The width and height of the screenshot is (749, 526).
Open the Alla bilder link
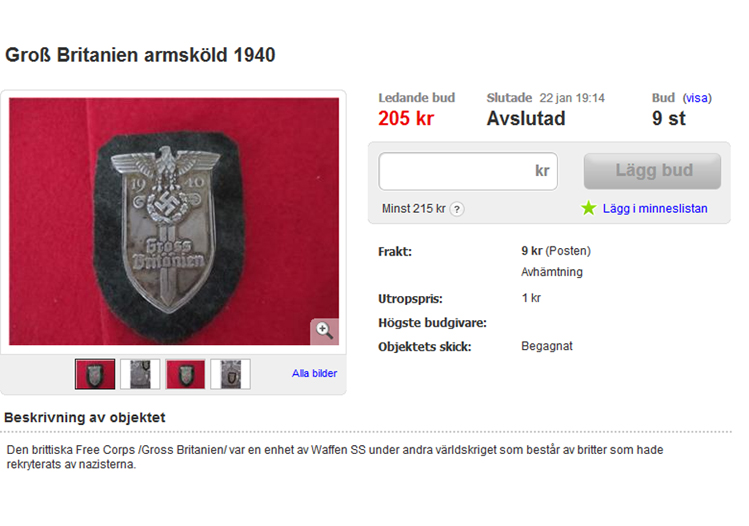pyautogui.click(x=314, y=374)
